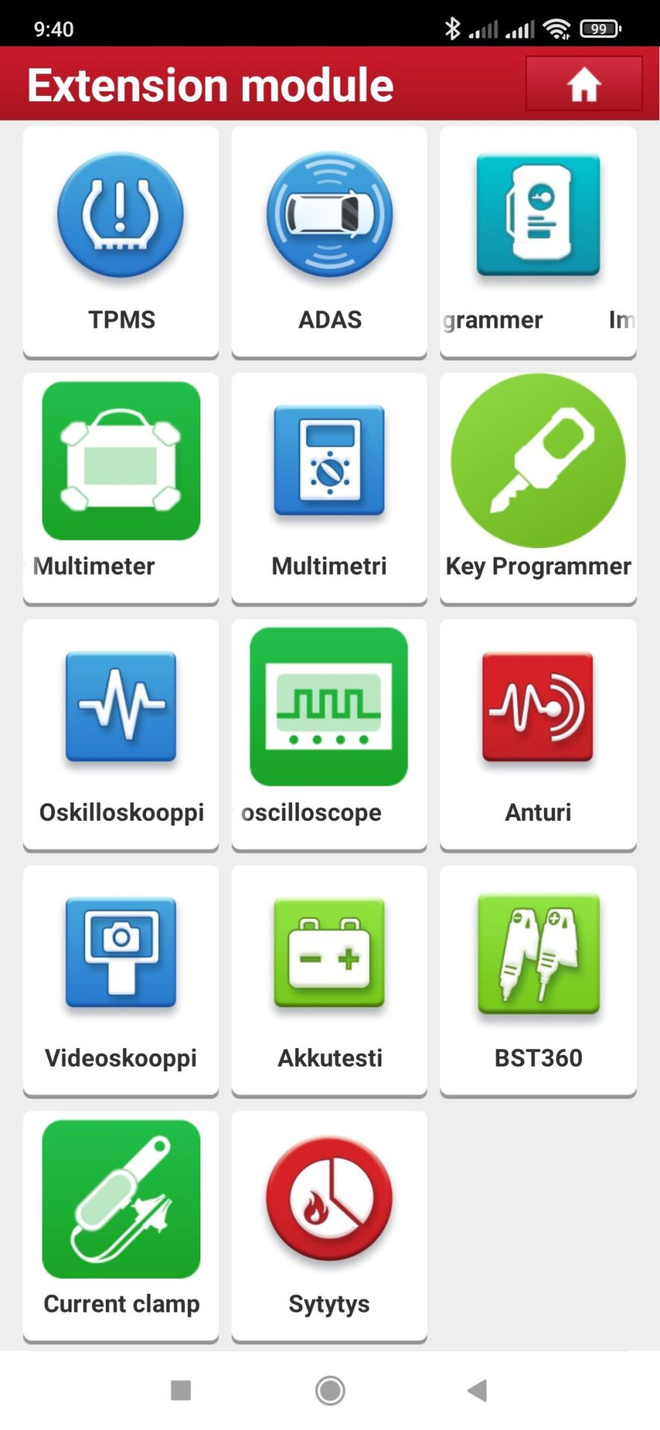Open Key Programmer
The image size is (660, 1430).
click(x=538, y=488)
